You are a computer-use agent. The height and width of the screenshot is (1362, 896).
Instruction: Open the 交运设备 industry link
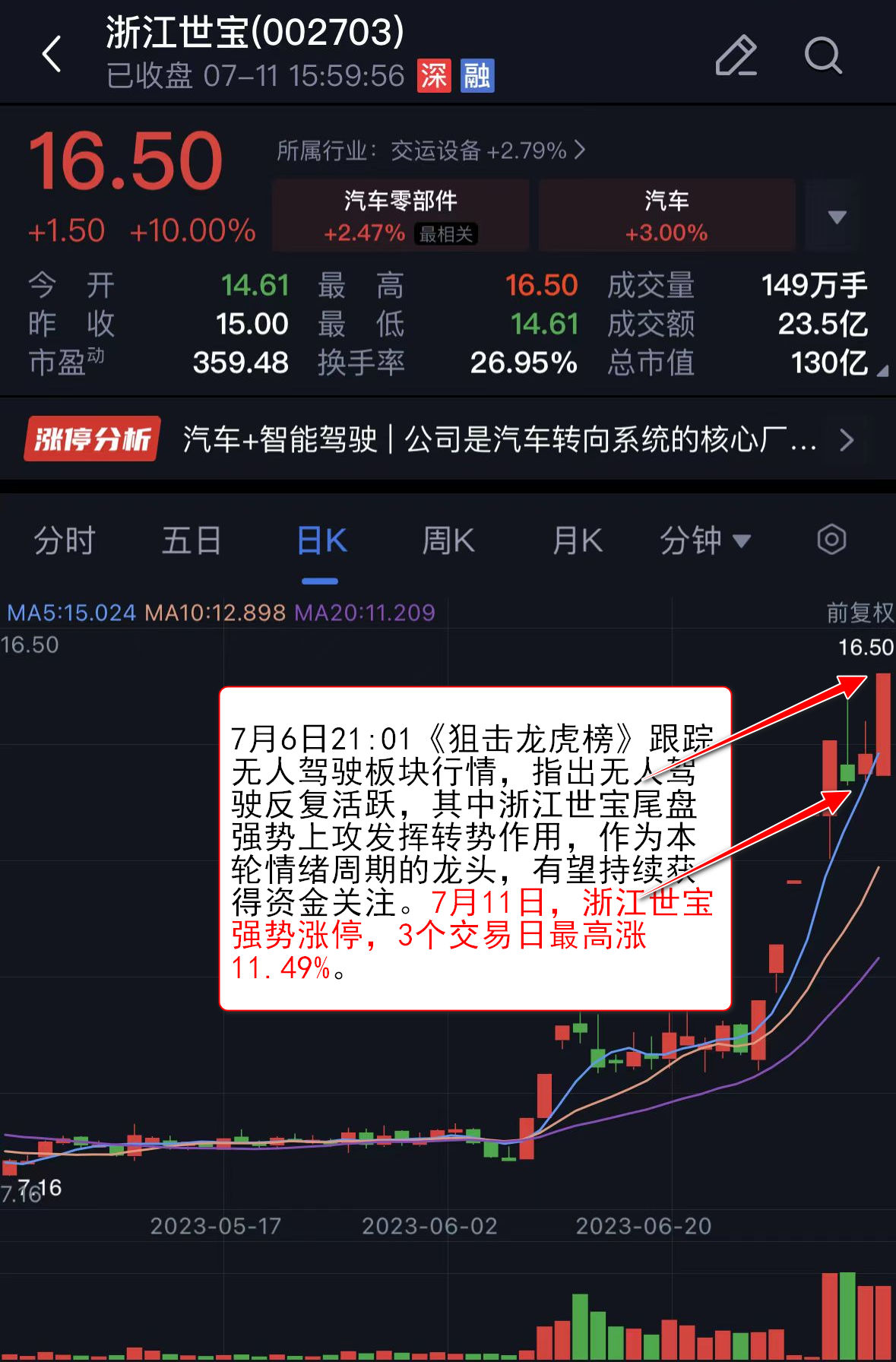pyautogui.click(x=430, y=150)
